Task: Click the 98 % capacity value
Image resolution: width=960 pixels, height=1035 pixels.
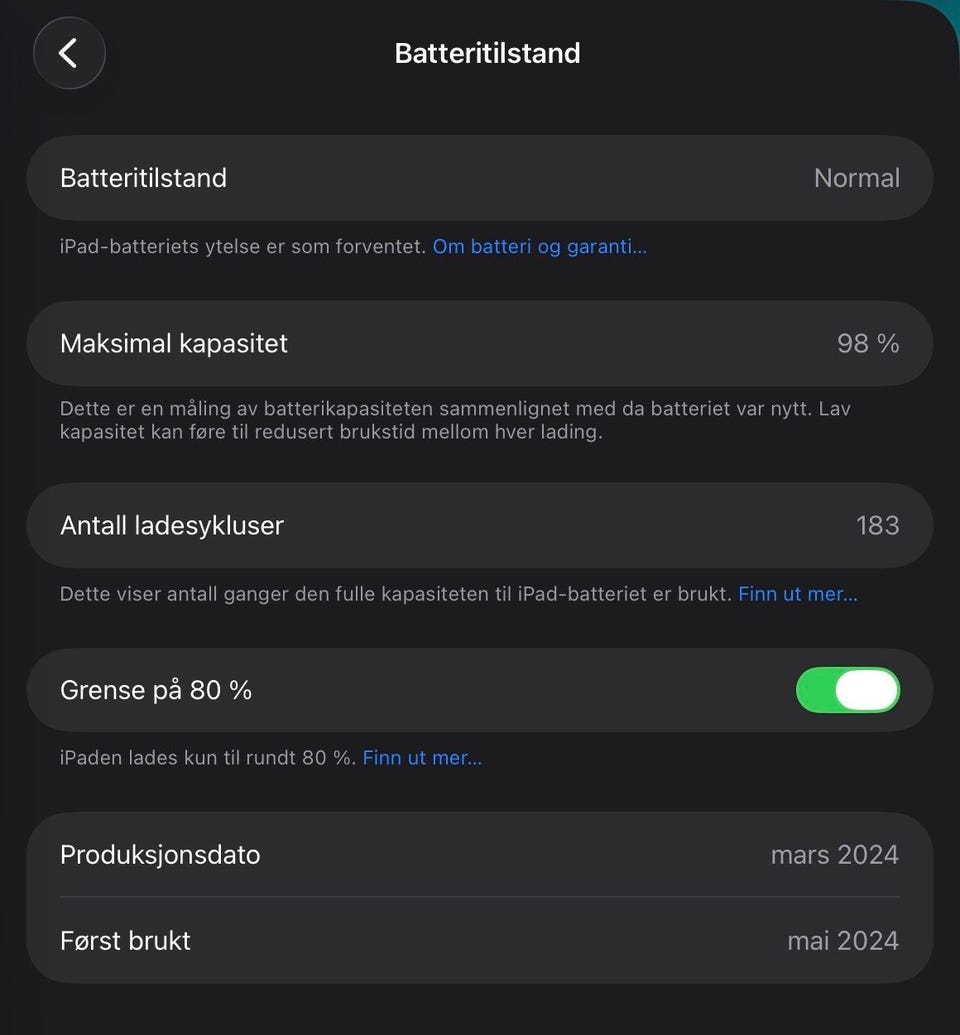Action: pyautogui.click(x=868, y=343)
